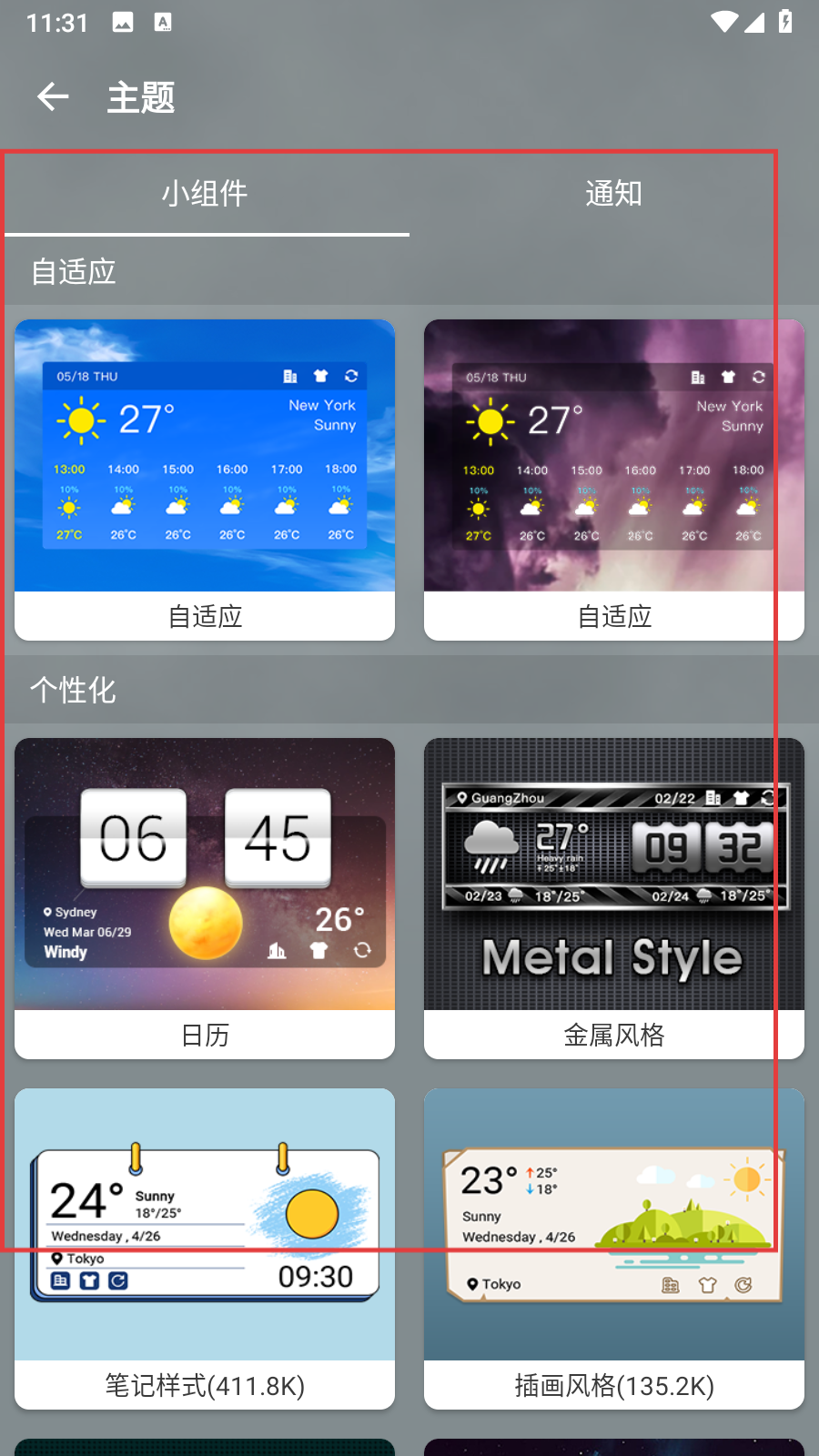Open the blue sky 自适应 widget theme
The height and width of the screenshot is (1456, 819).
click(x=205, y=480)
